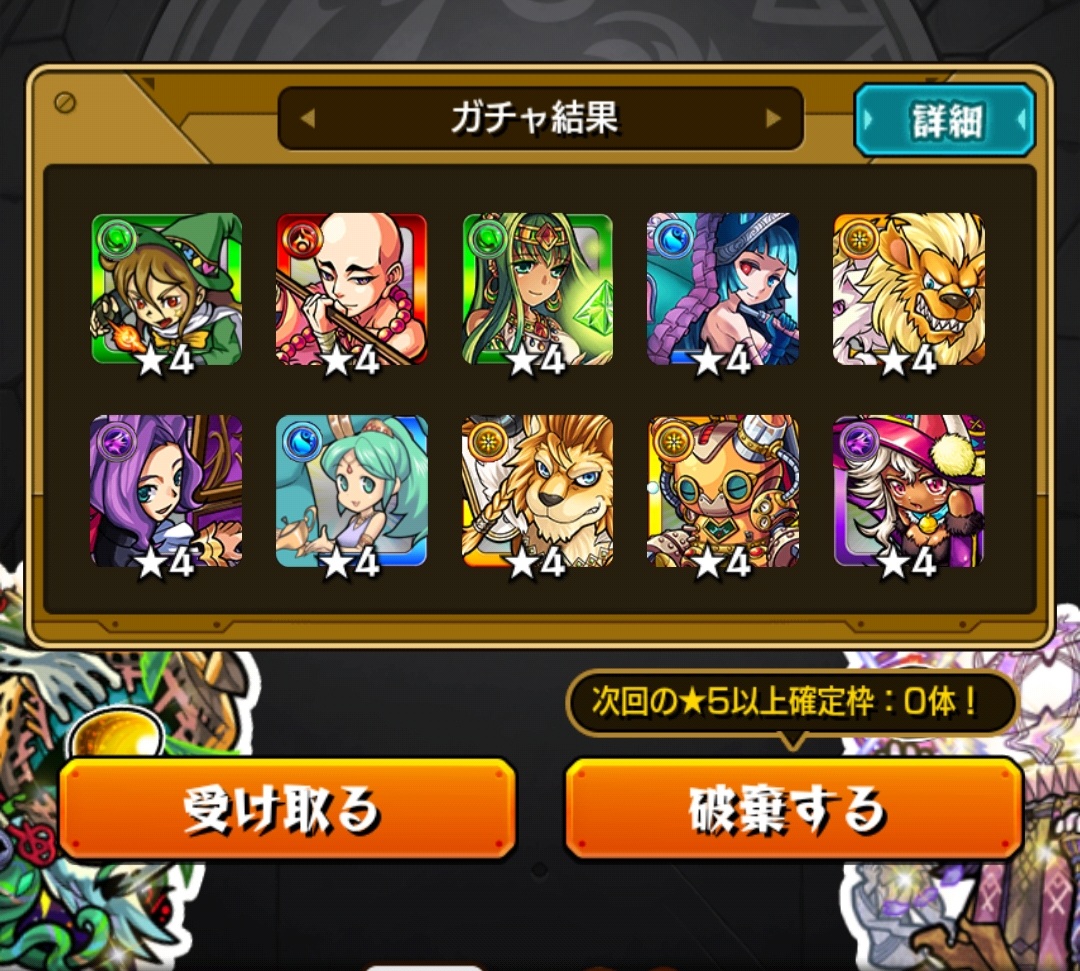This screenshot has height=971, width=1080.
Task: Open the purple-haired woman monster tile
Action: pos(167,491)
